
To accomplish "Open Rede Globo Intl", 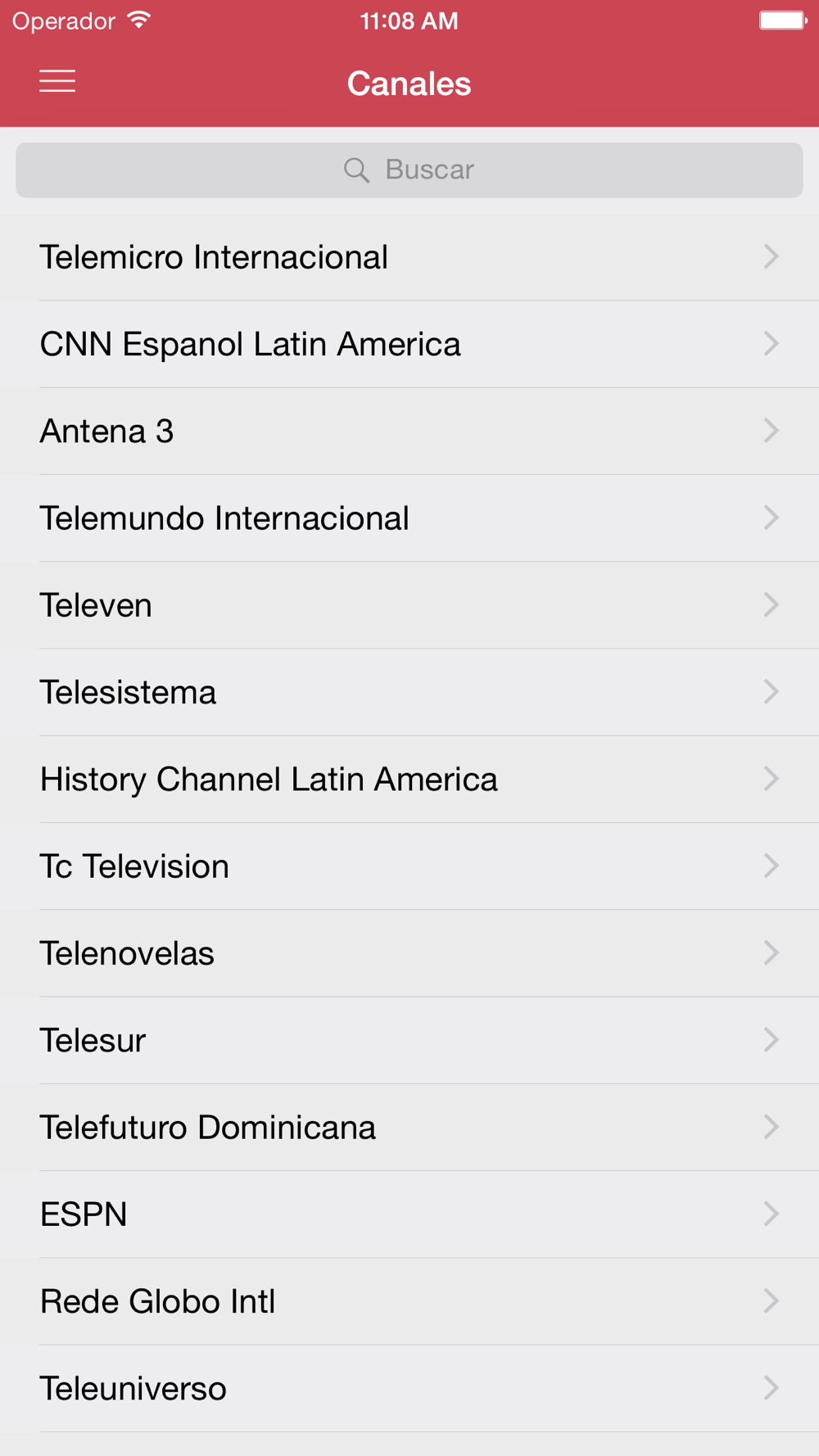I will [x=409, y=1302].
